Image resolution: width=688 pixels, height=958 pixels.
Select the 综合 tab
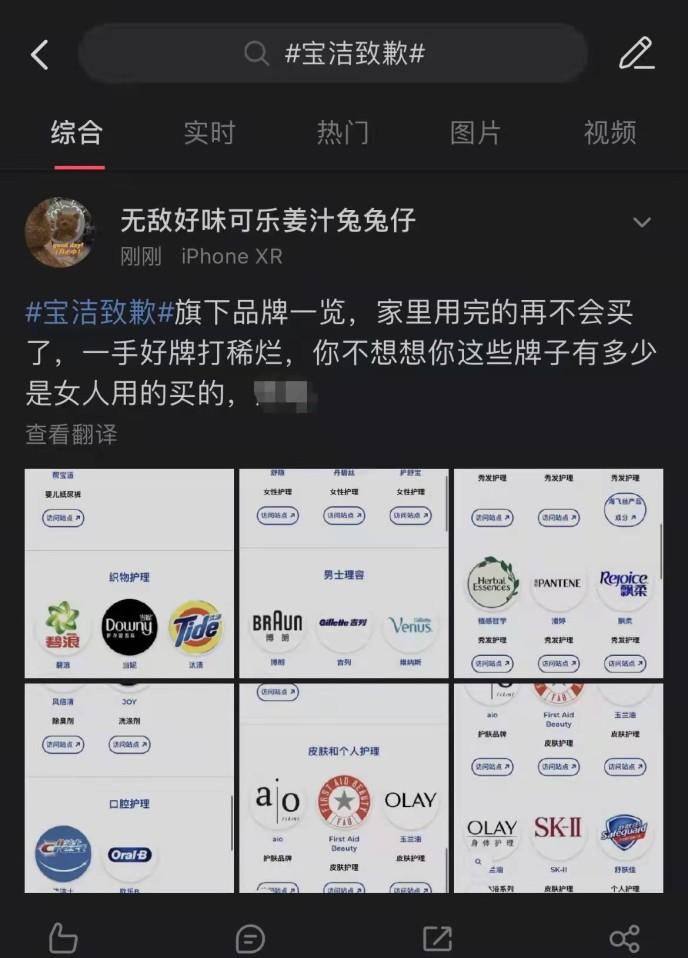77,132
